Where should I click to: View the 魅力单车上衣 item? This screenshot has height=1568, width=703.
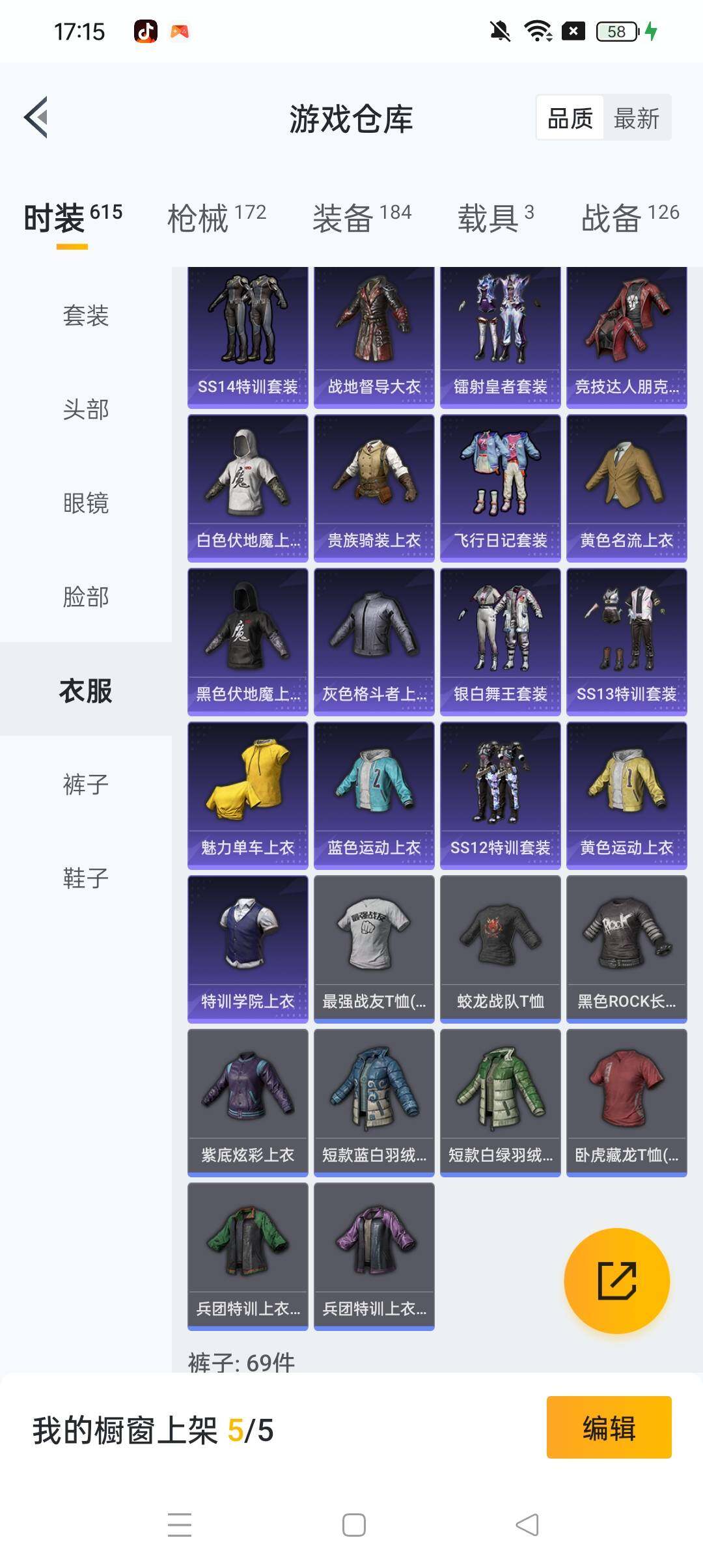tap(248, 795)
